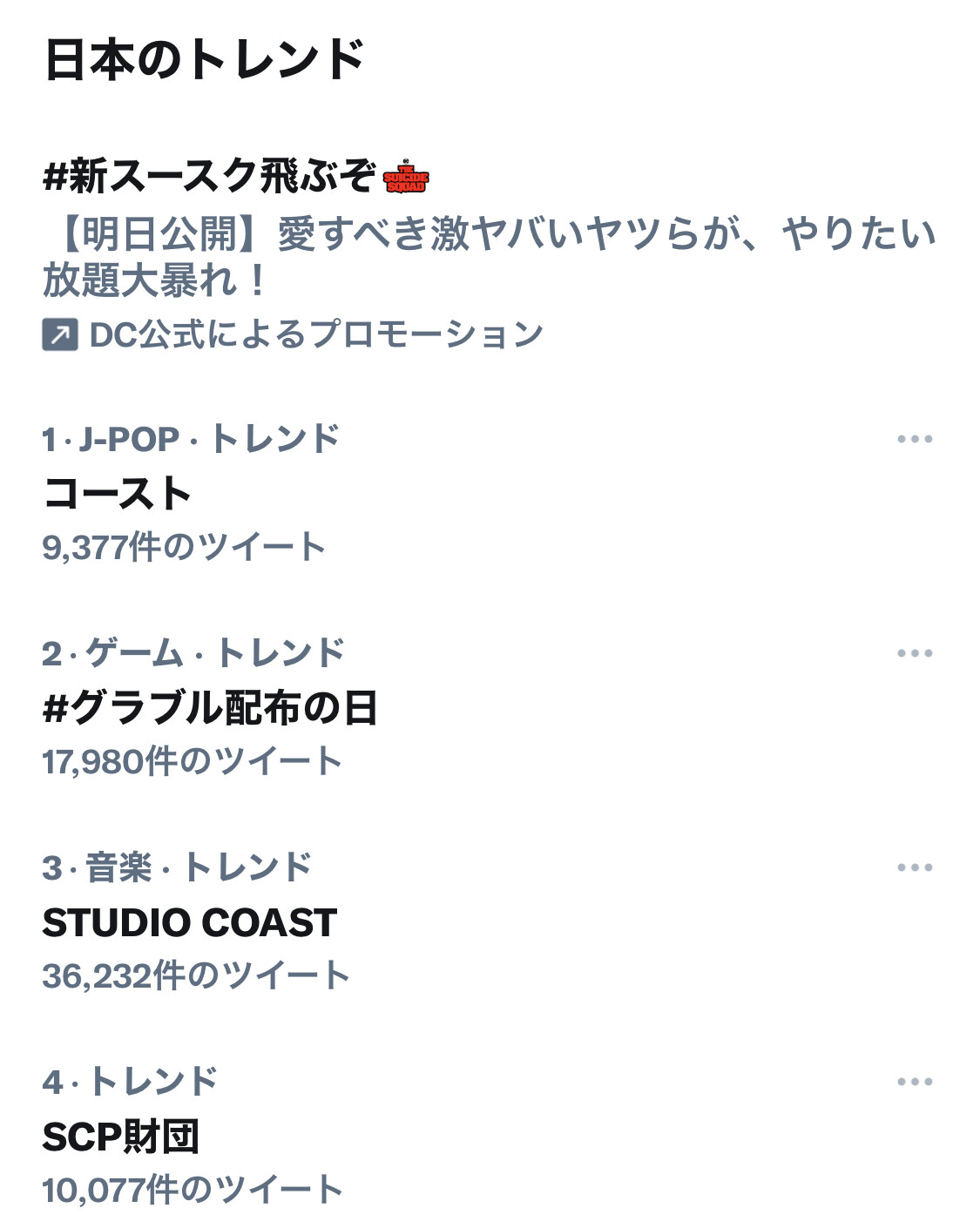Open more options for #グラブル配布の日
The width and height of the screenshot is (980, 1228).
coord(915,653)
